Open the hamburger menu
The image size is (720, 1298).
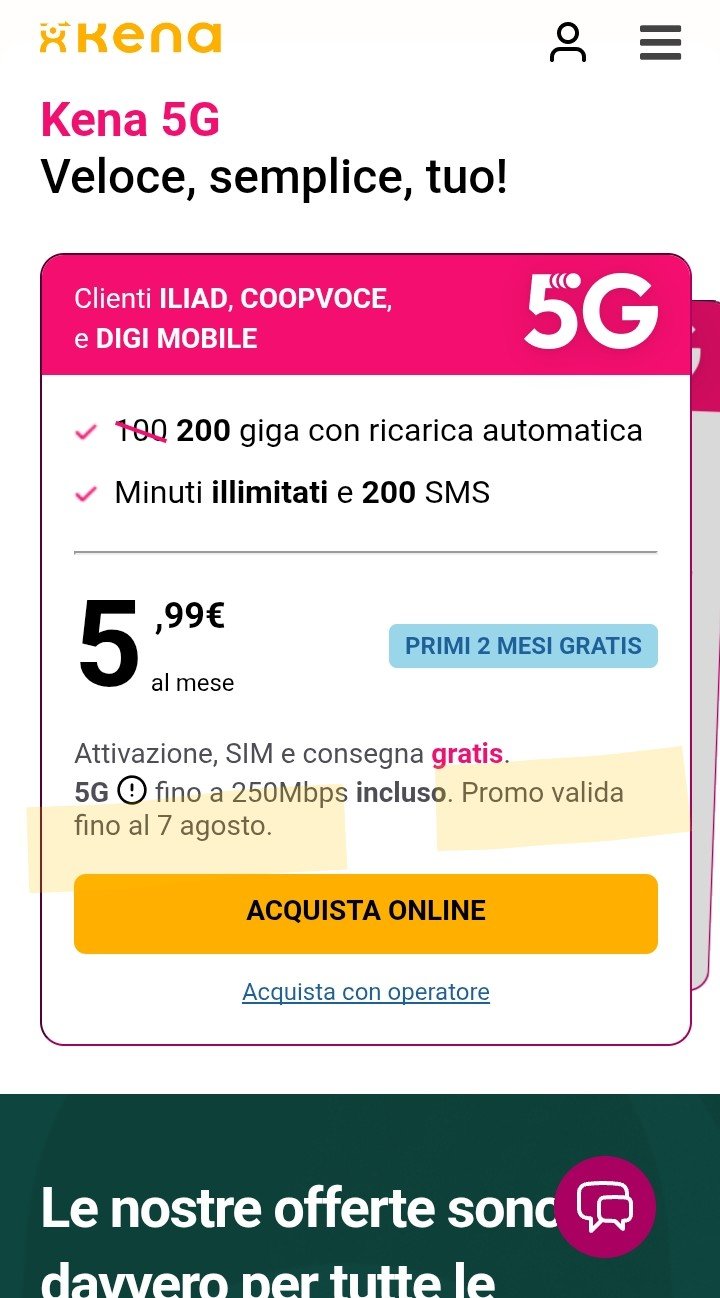[x=660, y=42]
